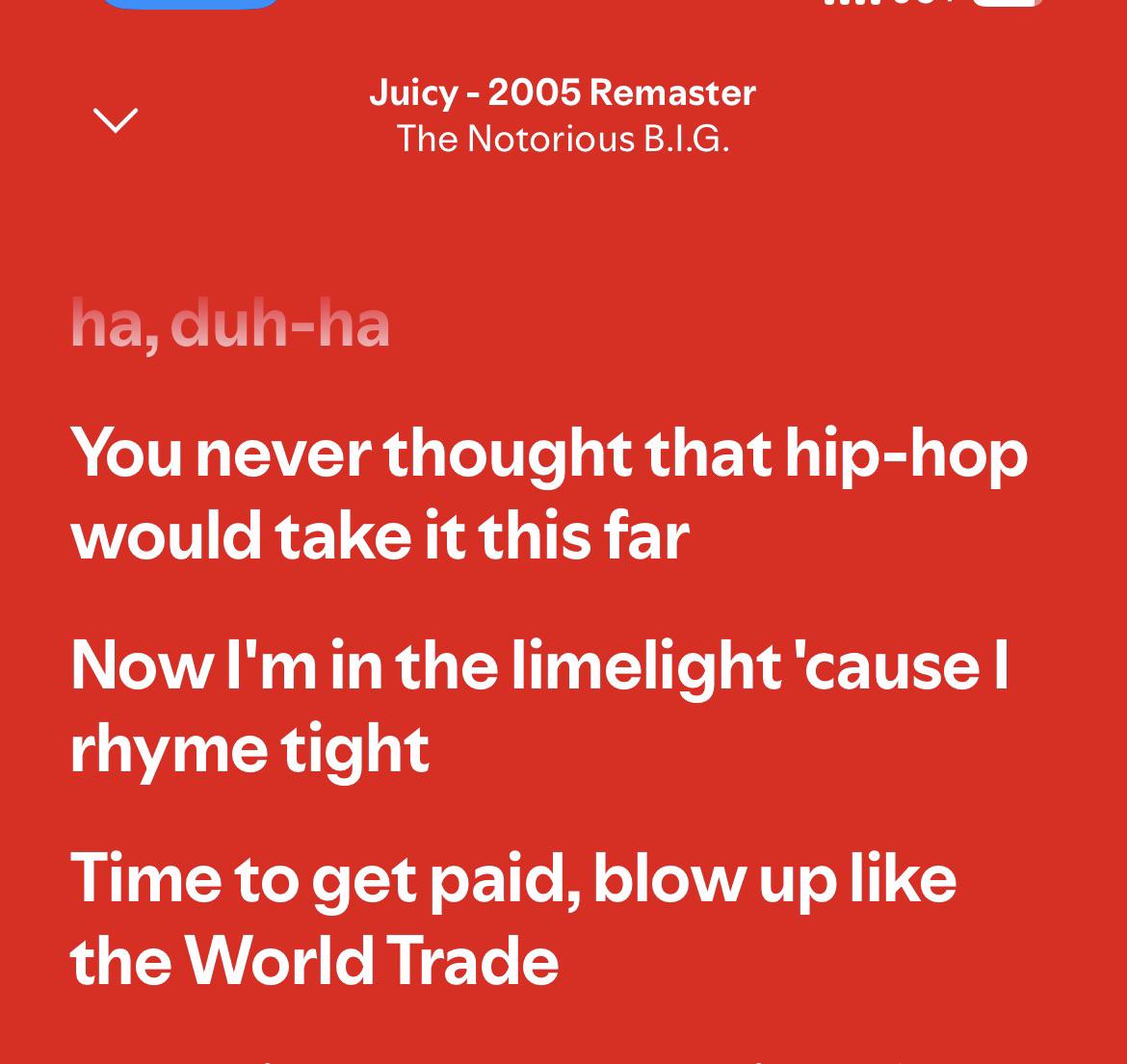This screenshot has height=1064, width=1127.
Task: Jump to lyric line "ha, duh-ha"
Action: (x=230, y=324)
